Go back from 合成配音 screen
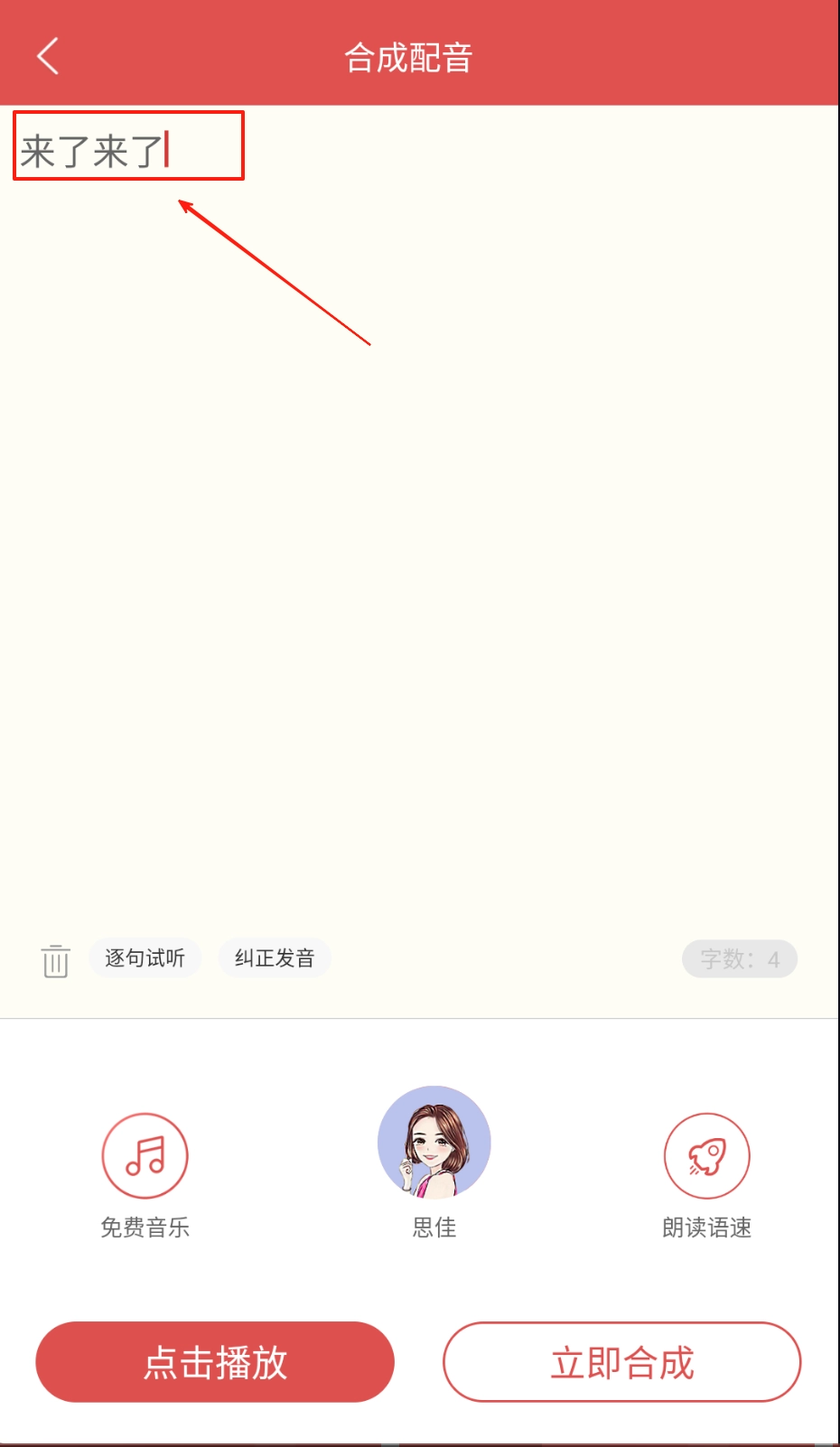 click(x=48, y=56)
